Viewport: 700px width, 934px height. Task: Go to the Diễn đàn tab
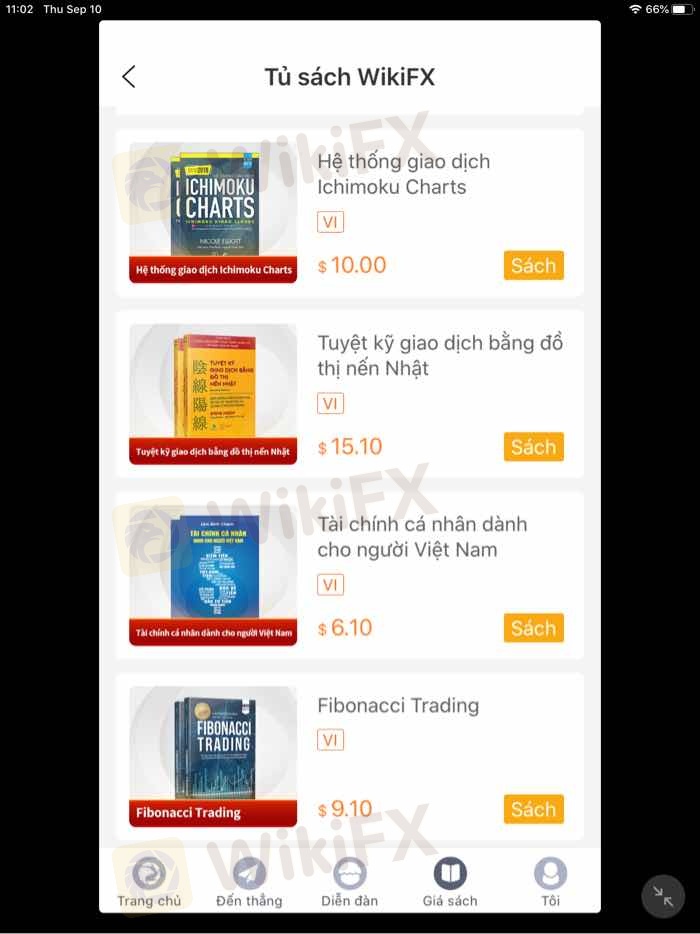tap(350, 881)
